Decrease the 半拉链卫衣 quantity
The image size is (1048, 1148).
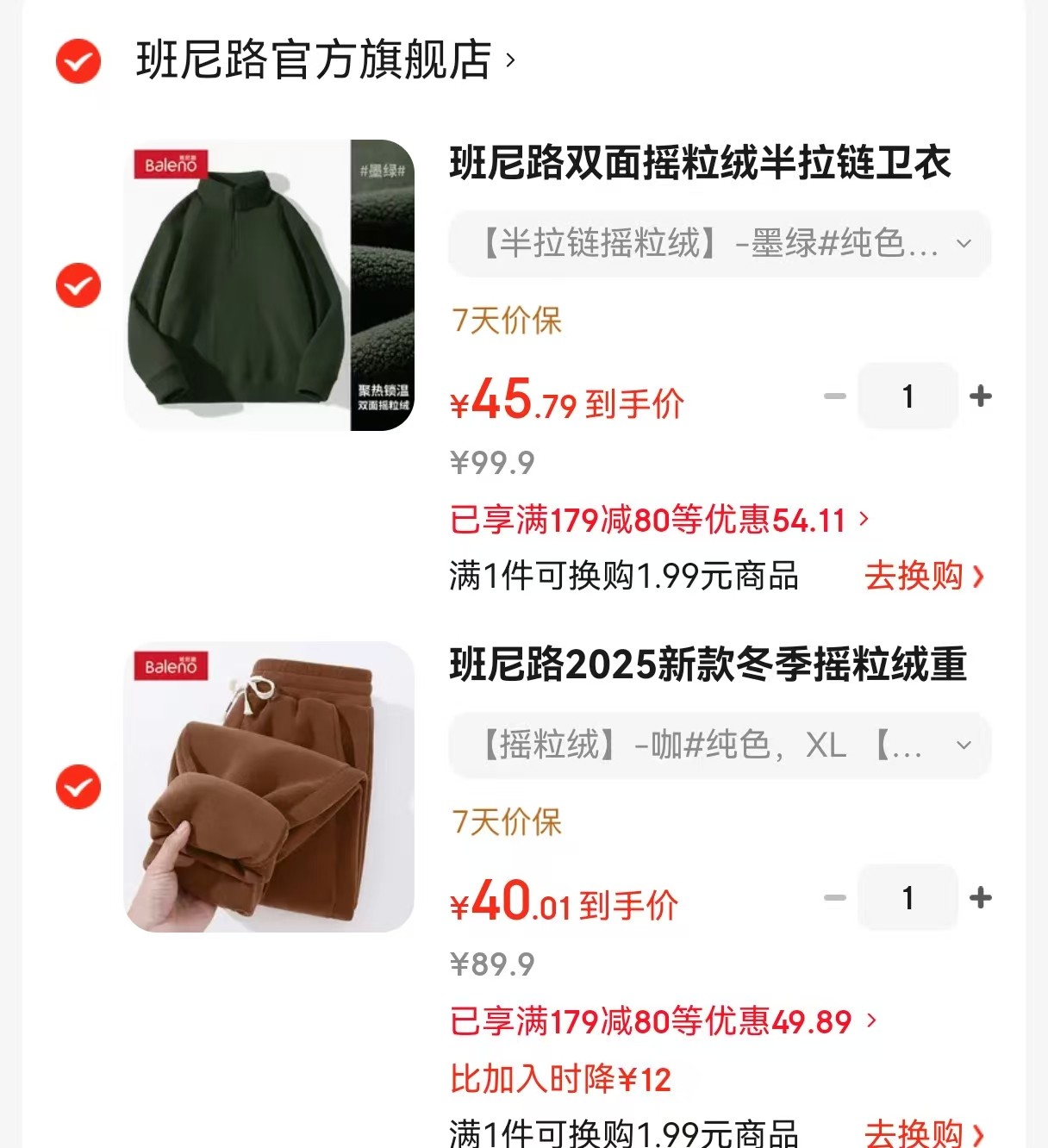pos(834,396)
